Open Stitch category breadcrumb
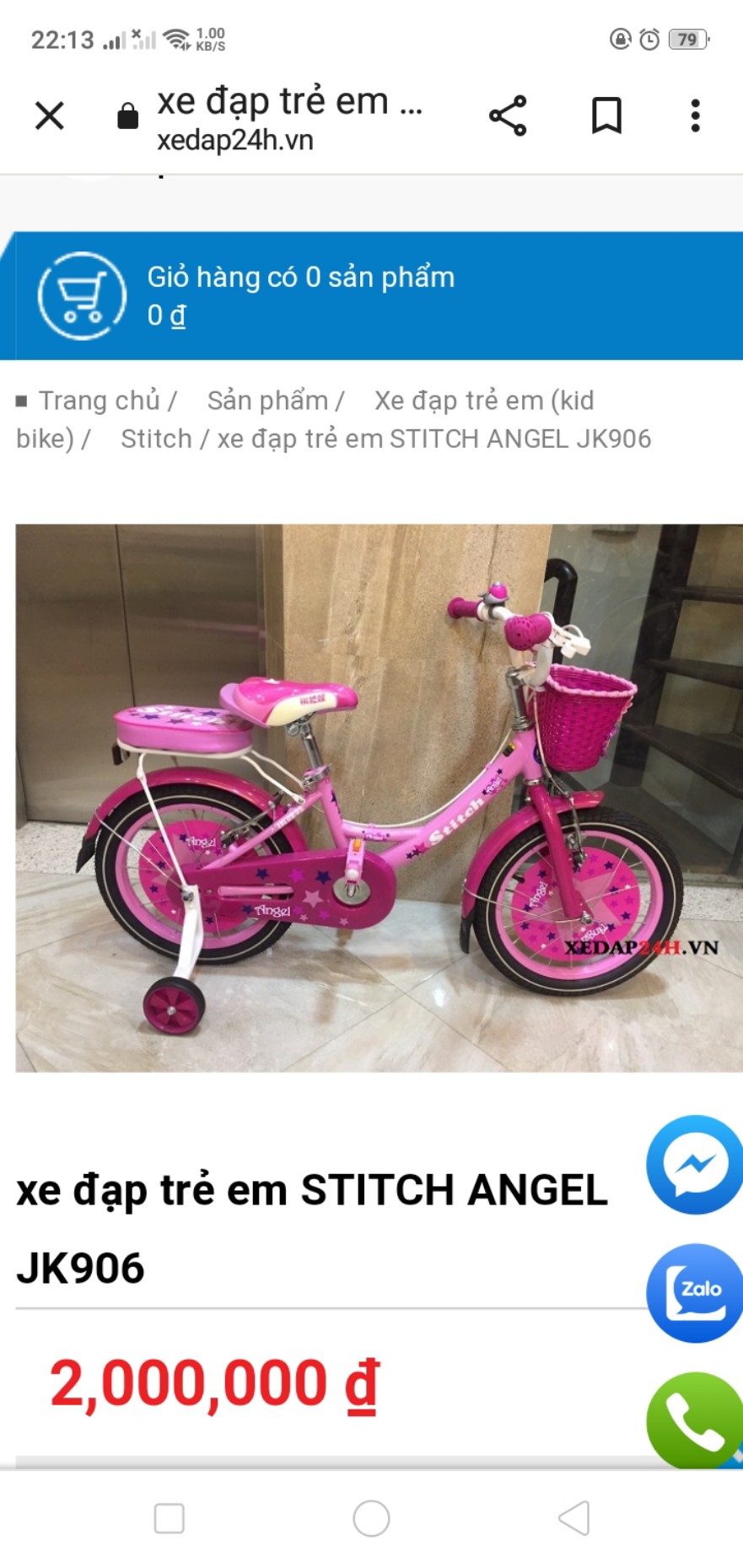The height and width of the screenshot is (1568, 743). pos(156,439)
